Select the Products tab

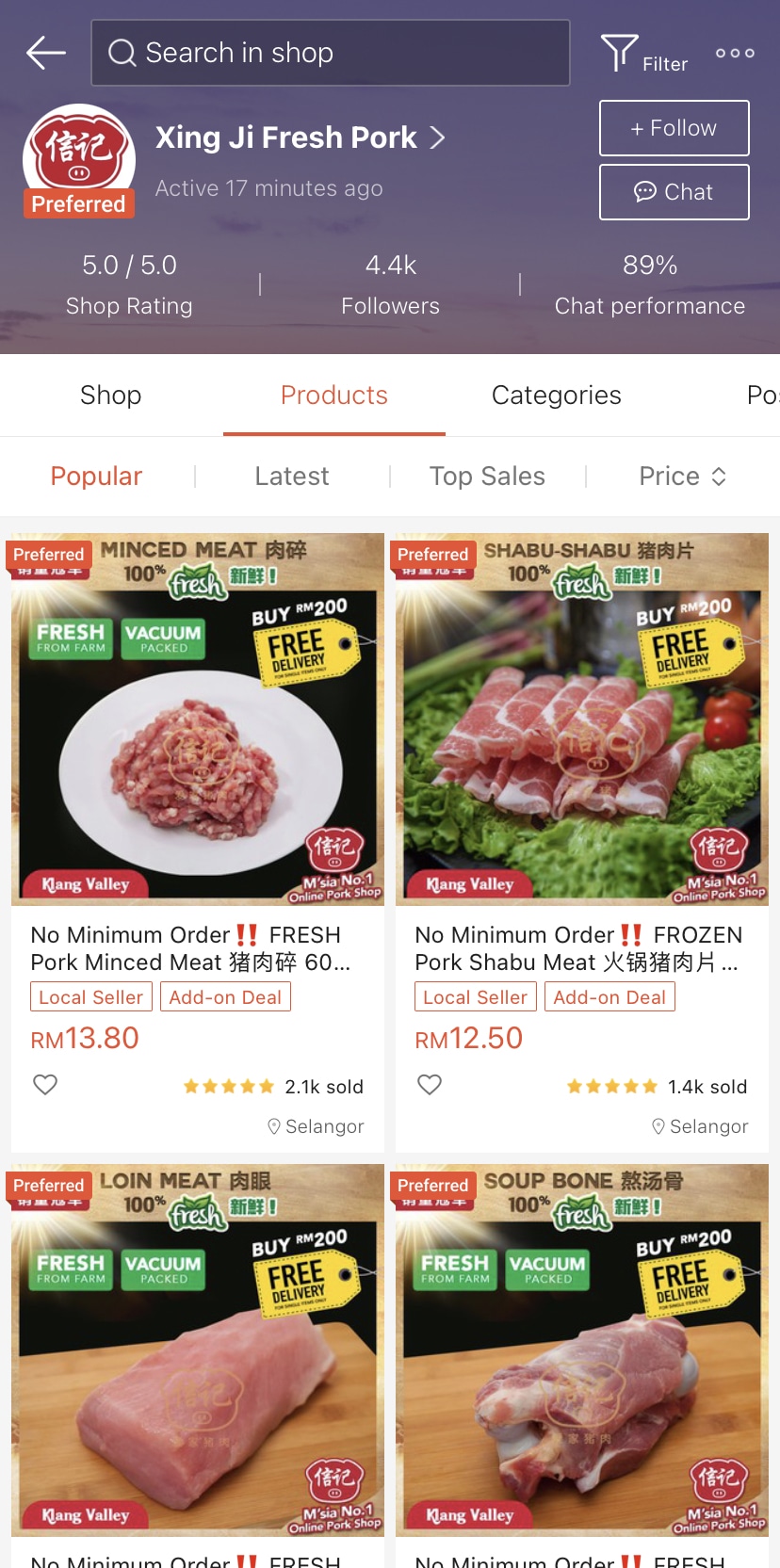pos(333,396)
